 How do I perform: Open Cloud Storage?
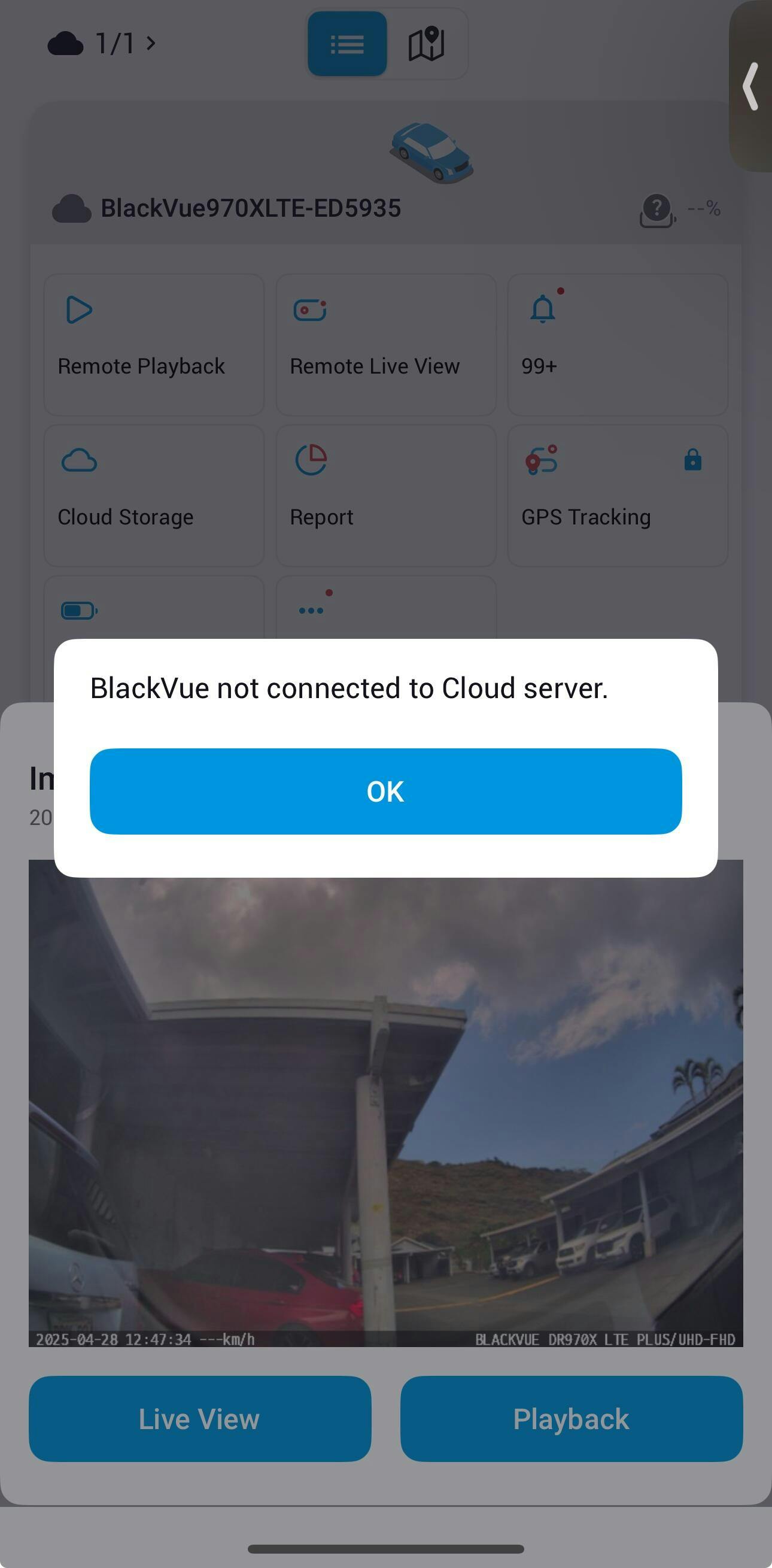click(x=154, y=496)
